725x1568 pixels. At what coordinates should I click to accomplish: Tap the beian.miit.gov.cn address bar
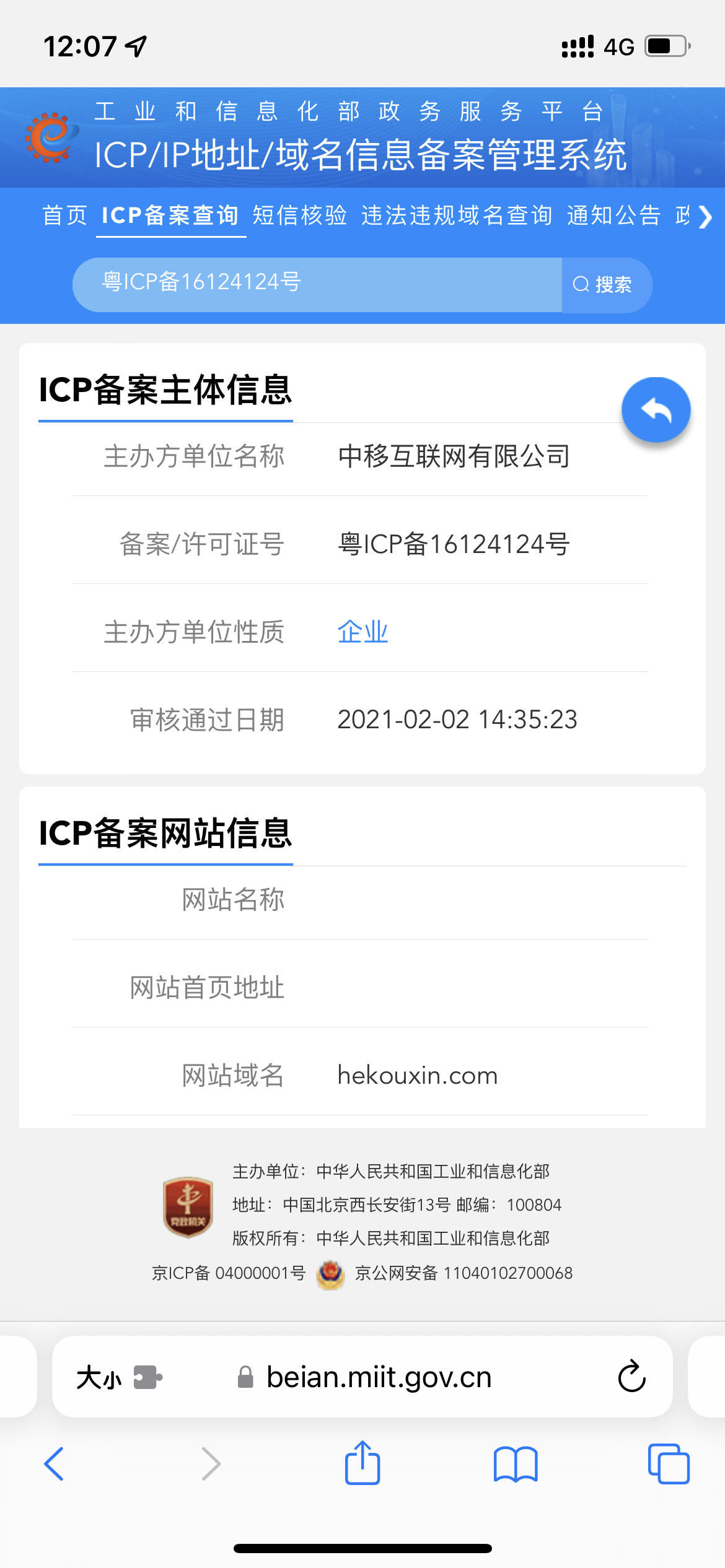pos(379,1378)
